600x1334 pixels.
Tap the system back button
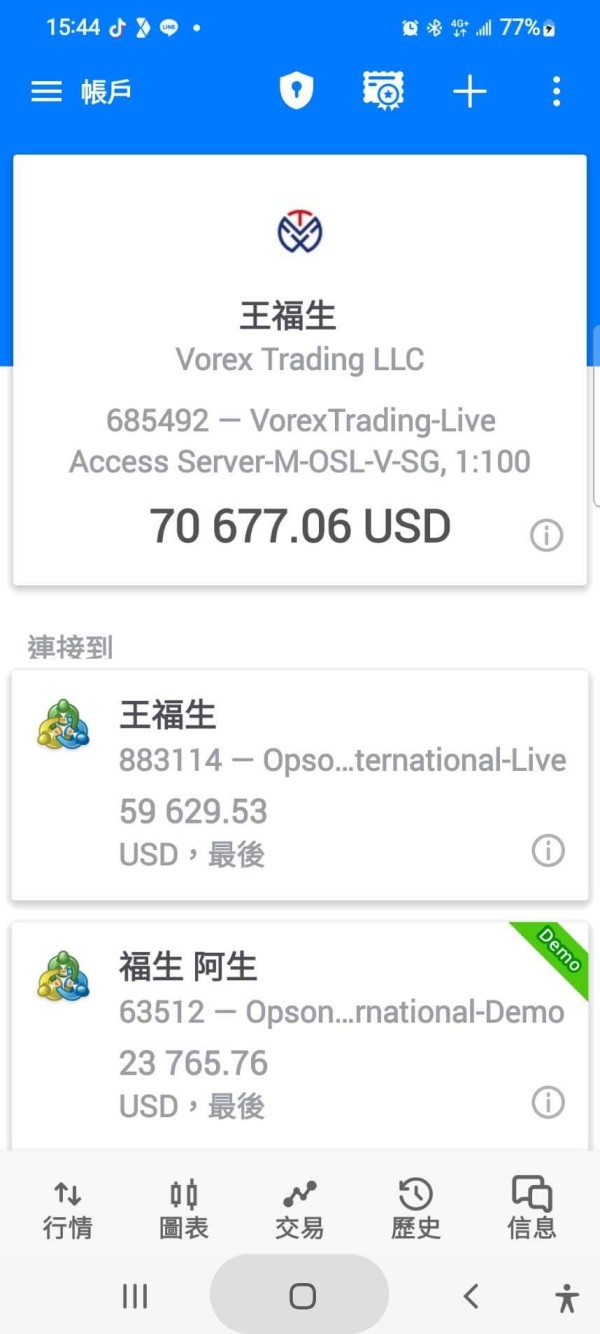click(x=471, y=1297)
